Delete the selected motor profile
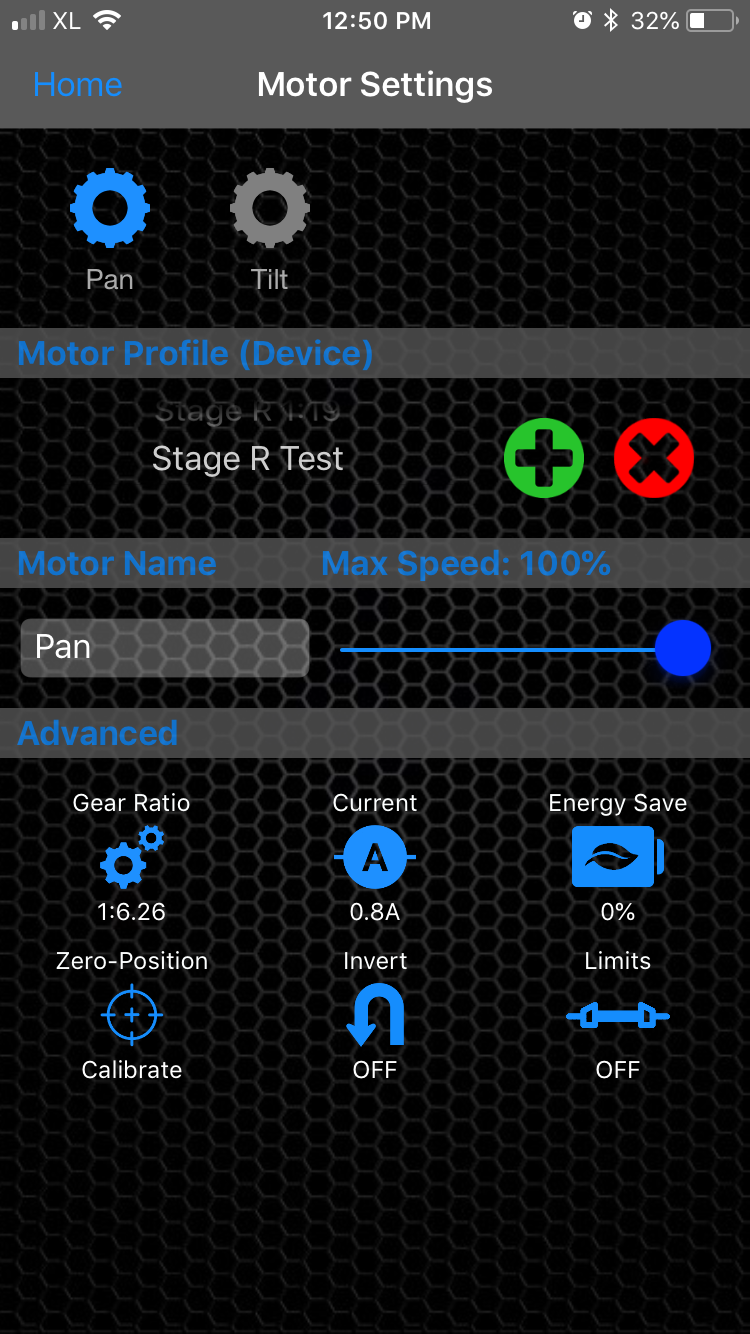 tap(654, 458)
